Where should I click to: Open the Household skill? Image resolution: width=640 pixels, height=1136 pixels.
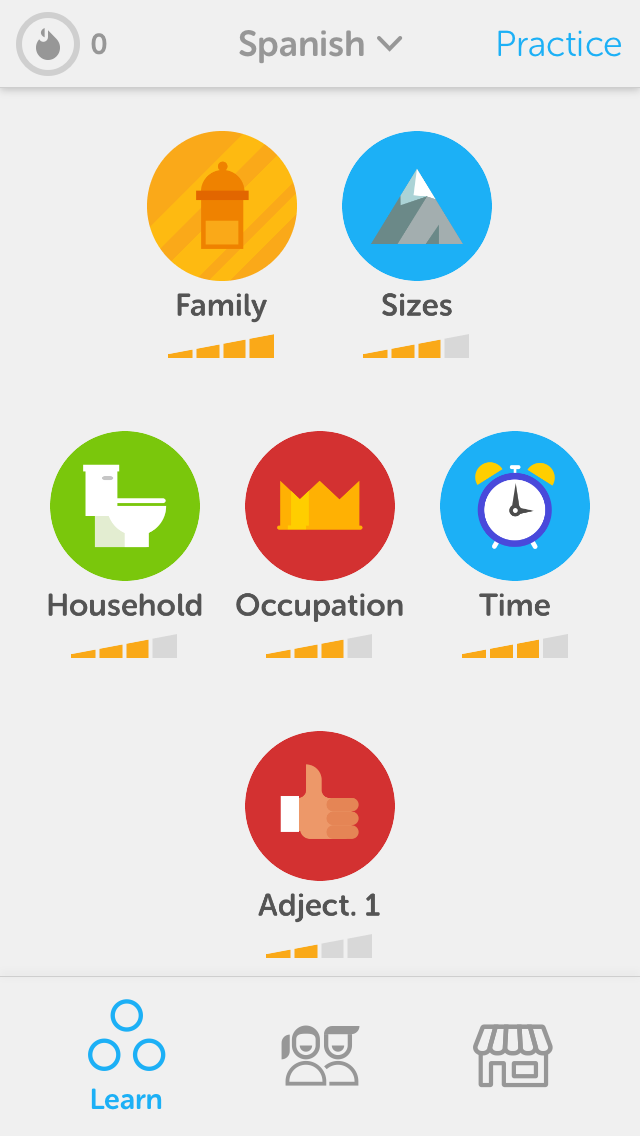click(x=125, y=506)
